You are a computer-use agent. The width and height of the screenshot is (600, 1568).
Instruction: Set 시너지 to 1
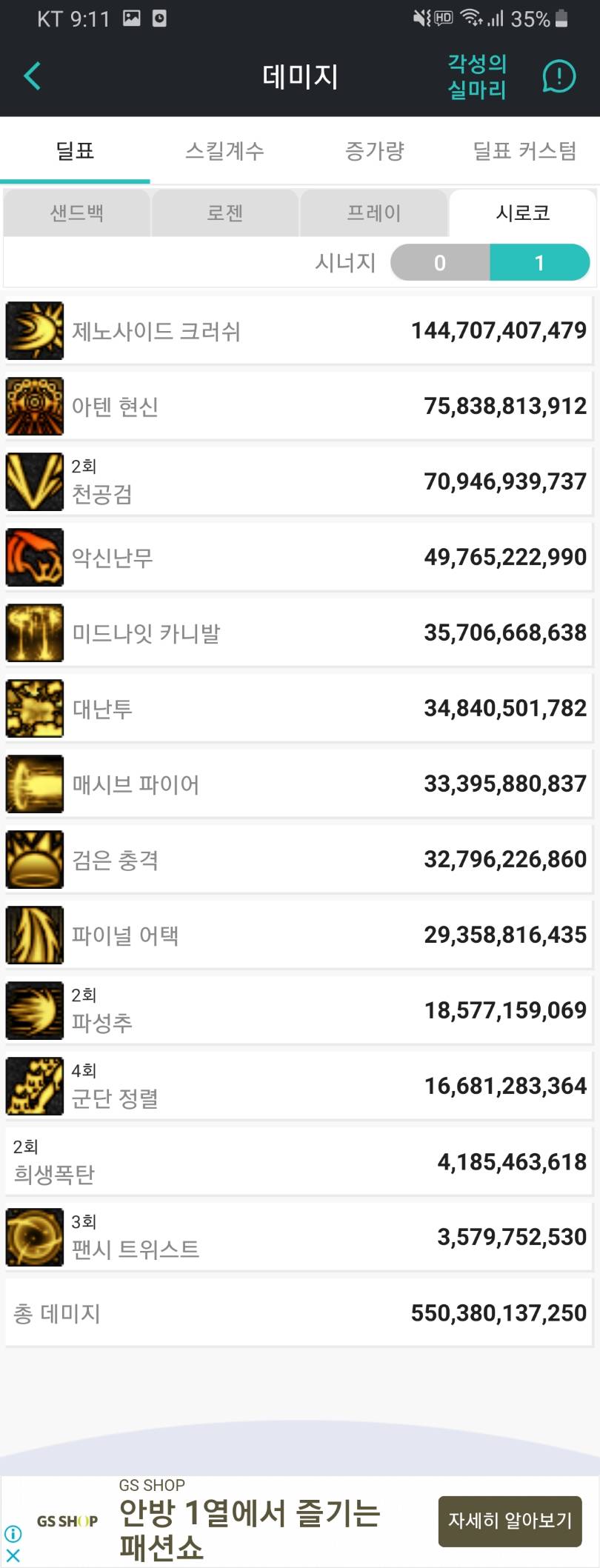[539, 263]
